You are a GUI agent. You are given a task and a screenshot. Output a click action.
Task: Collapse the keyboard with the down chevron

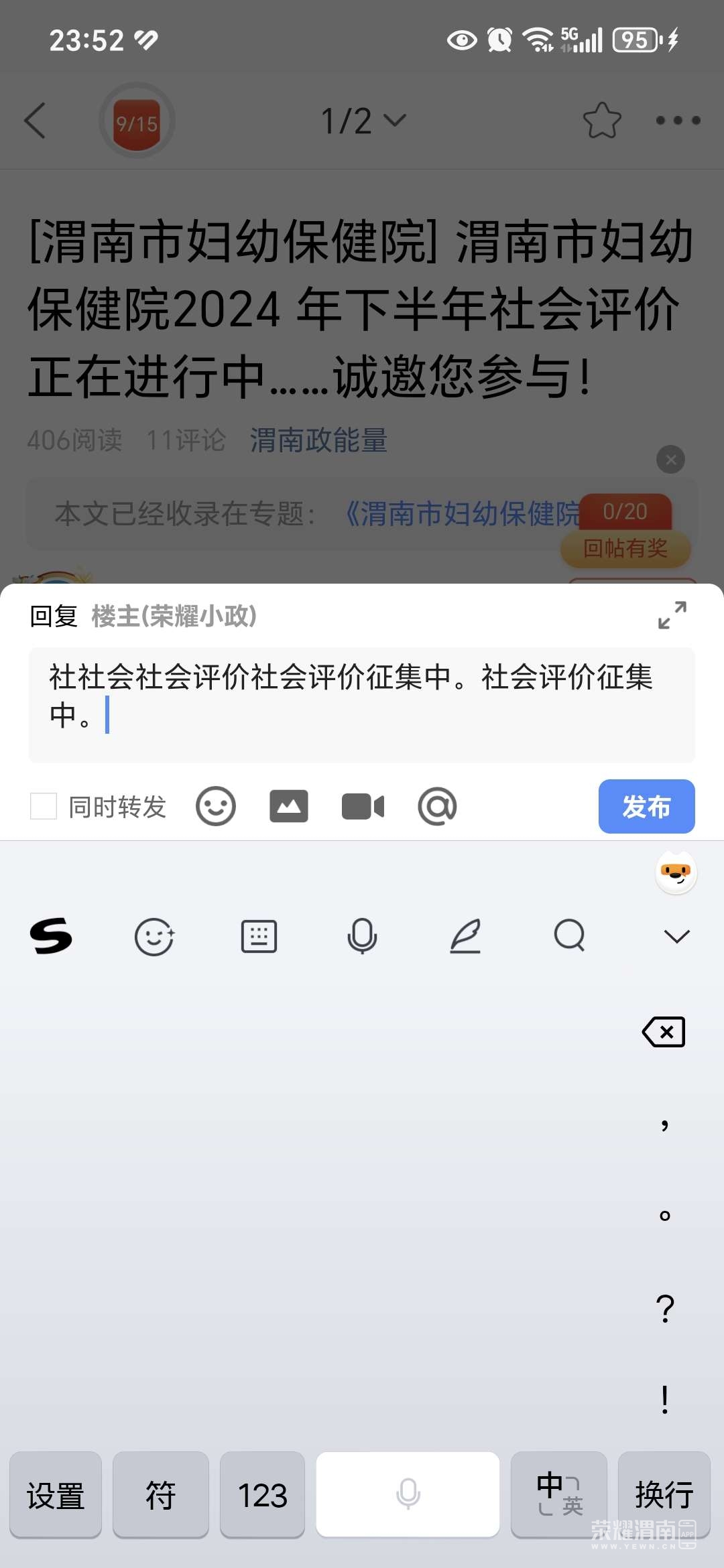pyautogui.click(x=676, y=936)
